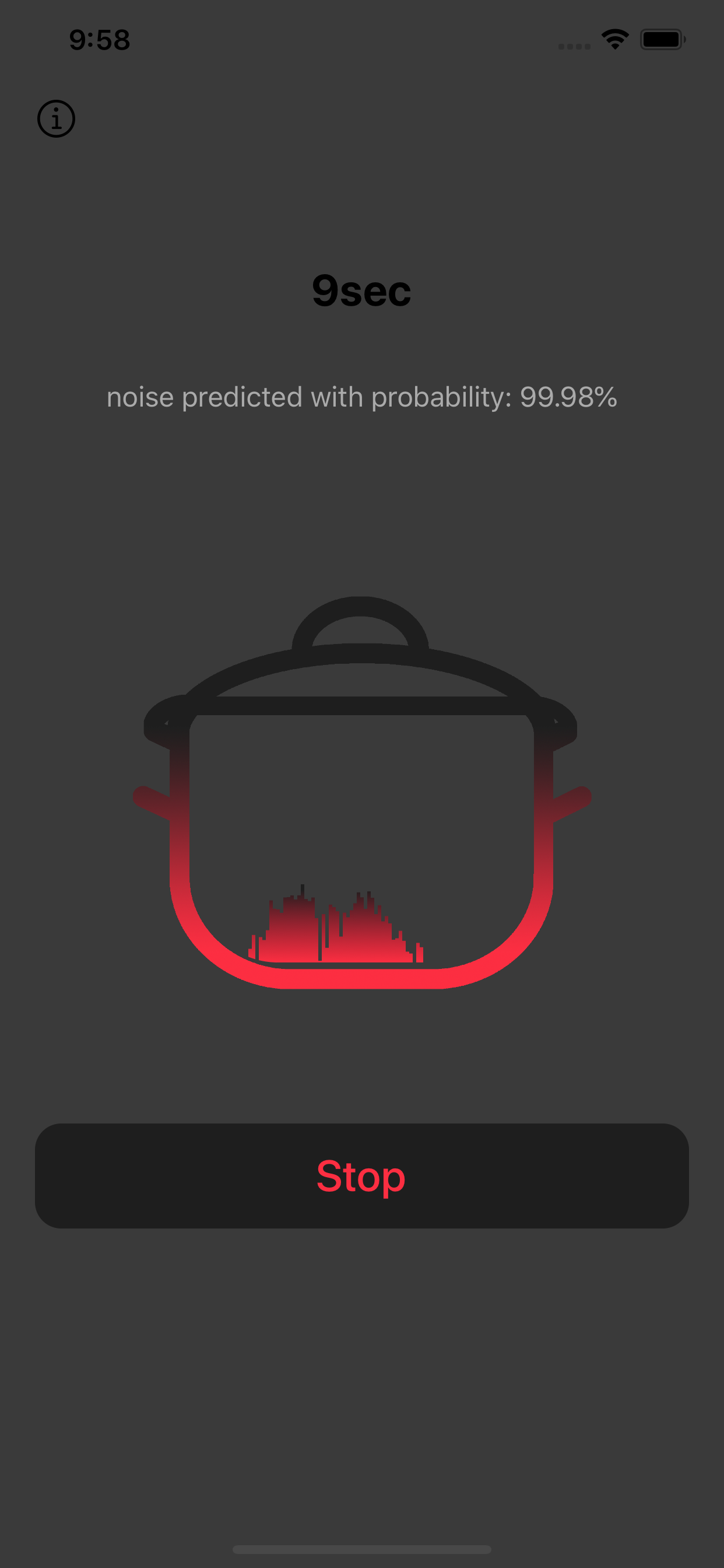Screen dimensions: 724x1568
Task: Tap the Stop button
Action: tap(361, 1175)
